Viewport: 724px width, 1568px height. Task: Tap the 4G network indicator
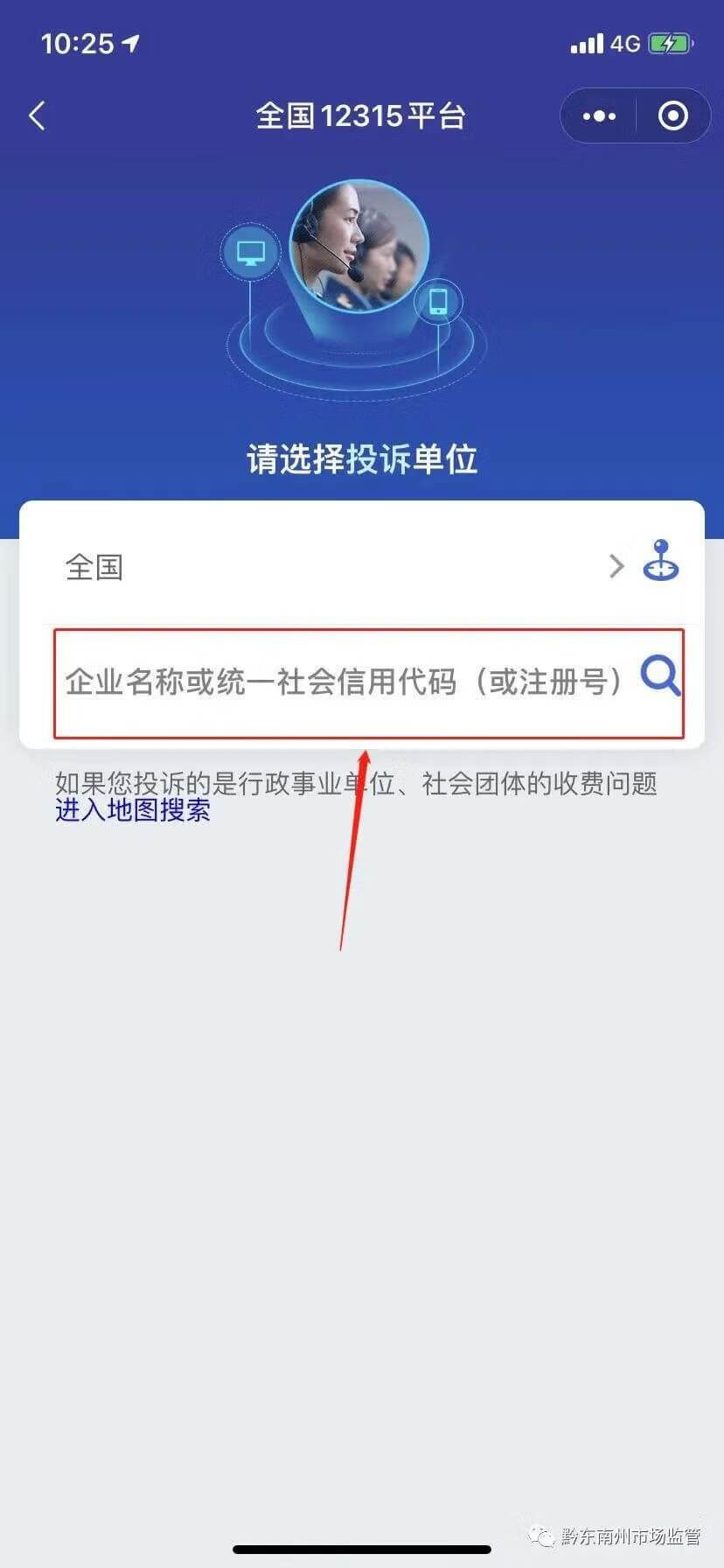(623, 43)
